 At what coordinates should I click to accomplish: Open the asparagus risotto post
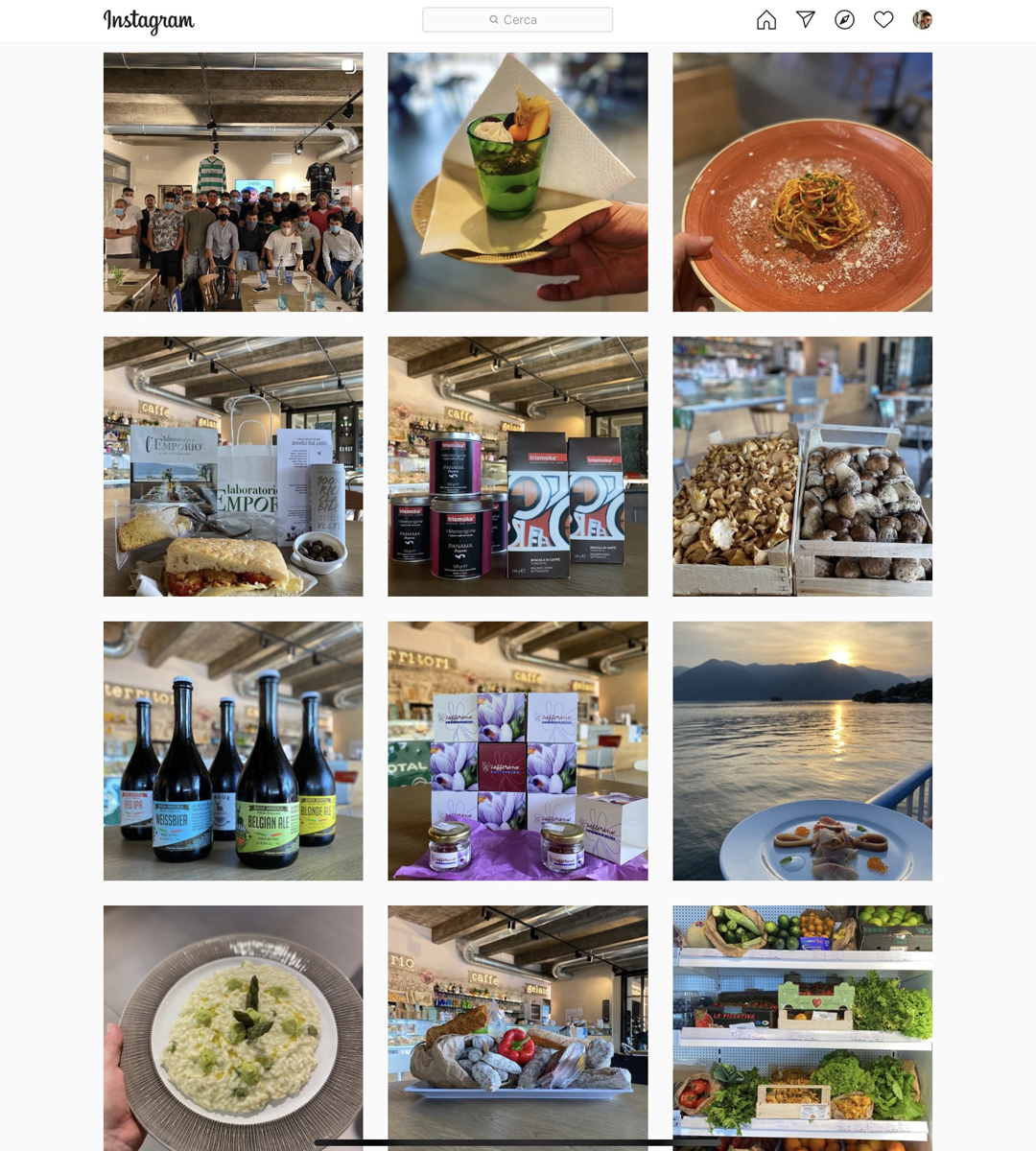pyautogui.click(x=233, y=1026)
